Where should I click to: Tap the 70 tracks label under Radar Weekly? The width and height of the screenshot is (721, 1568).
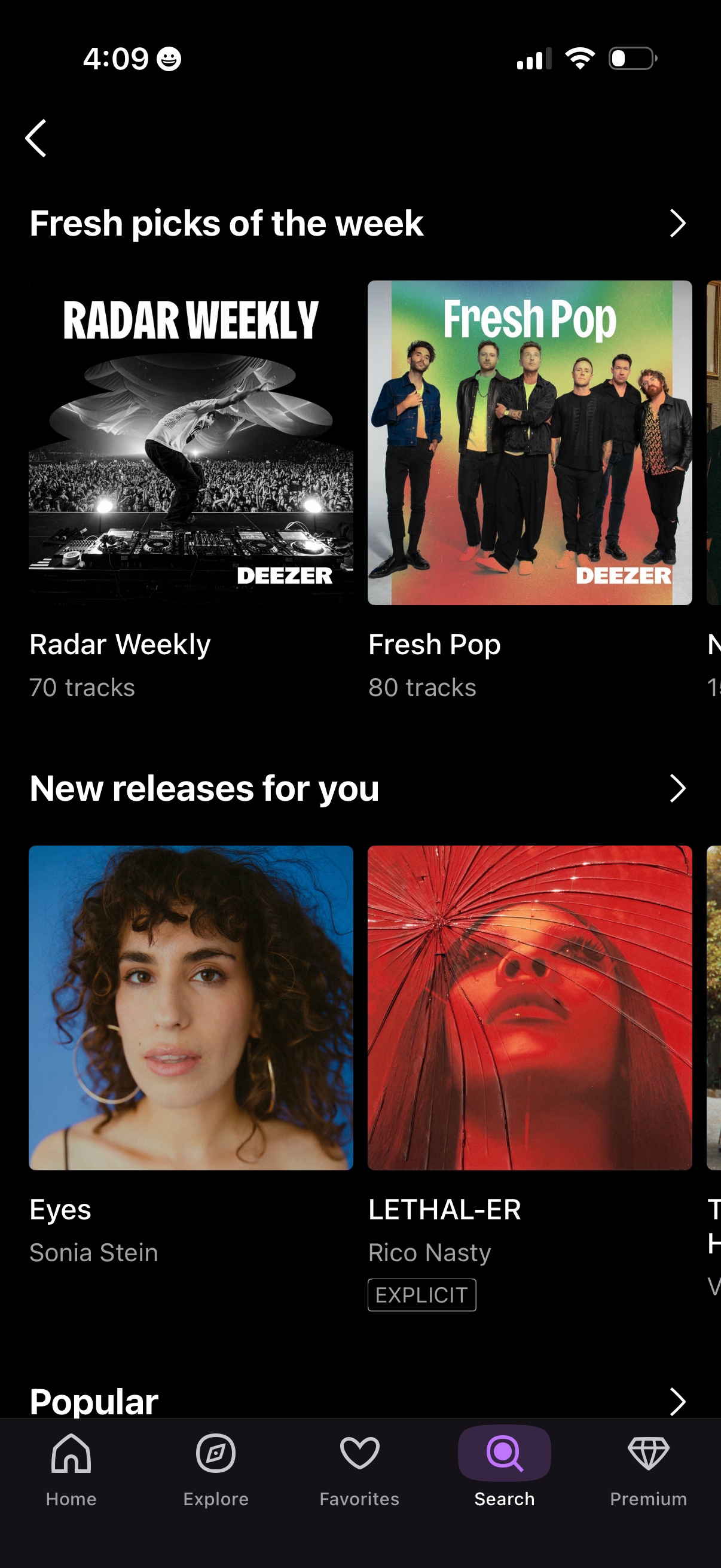[82, 688]
